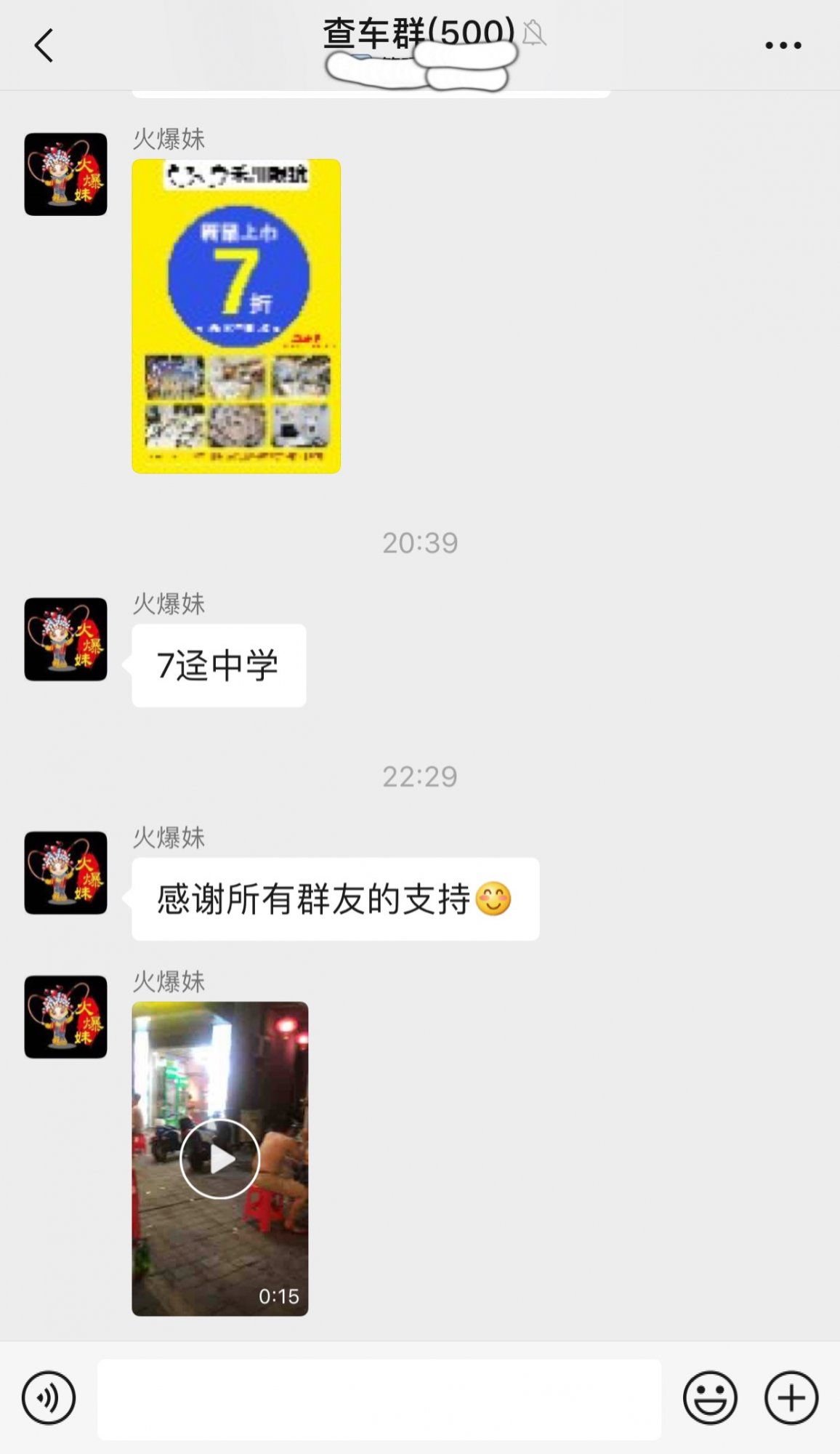
Task: Focus the message text field
Action: pyautogui.click(x=379, y=1399)
